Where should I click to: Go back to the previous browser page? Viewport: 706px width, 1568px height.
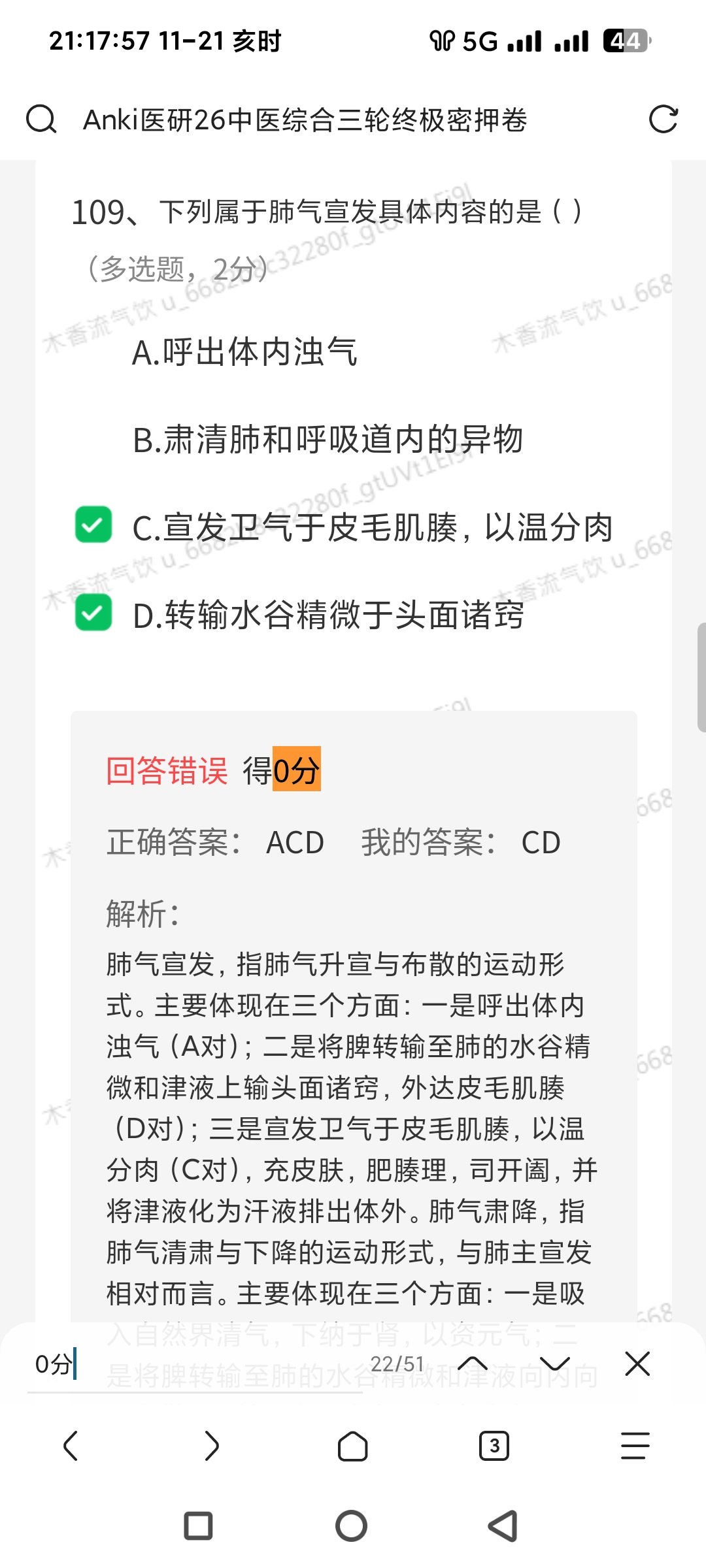click(x=71, y=1446)
